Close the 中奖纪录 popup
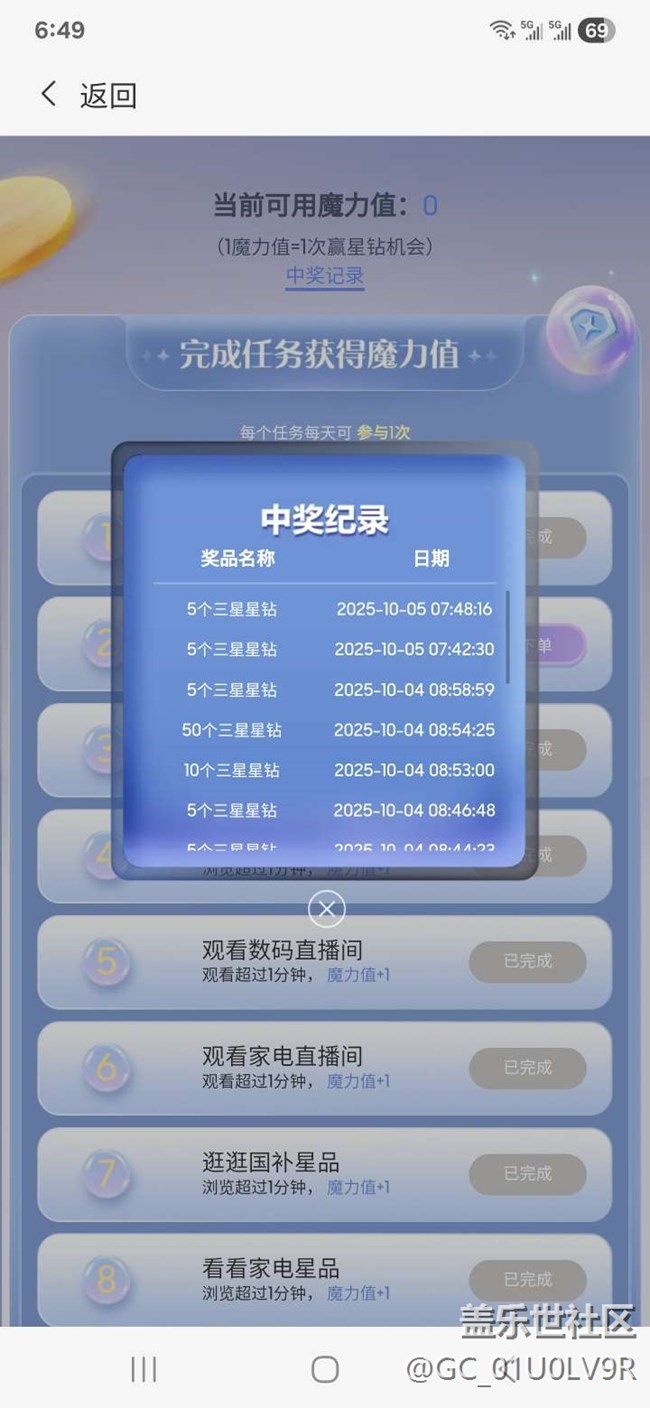 pos(326,909)
